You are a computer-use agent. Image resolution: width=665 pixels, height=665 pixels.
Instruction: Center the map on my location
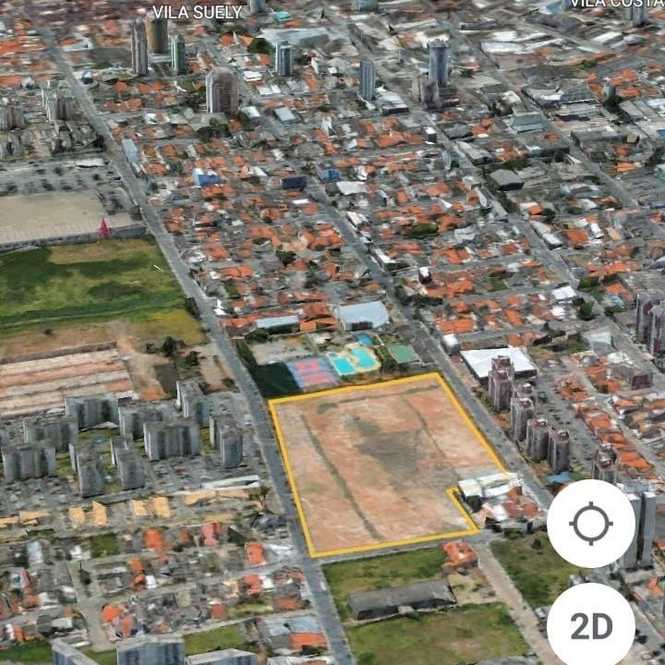(590, 523)
